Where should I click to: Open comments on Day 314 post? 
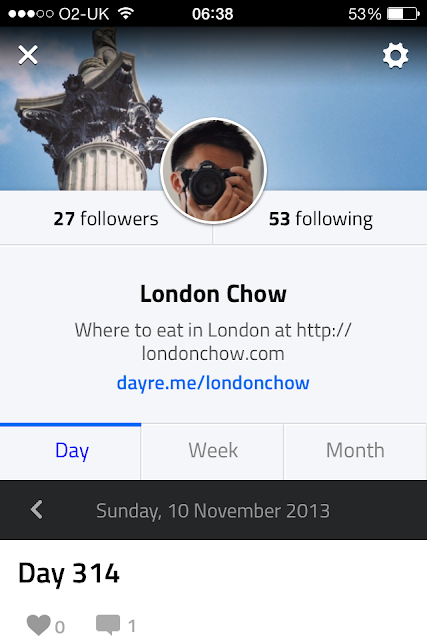pyautogui.click(x=108, y=624)
